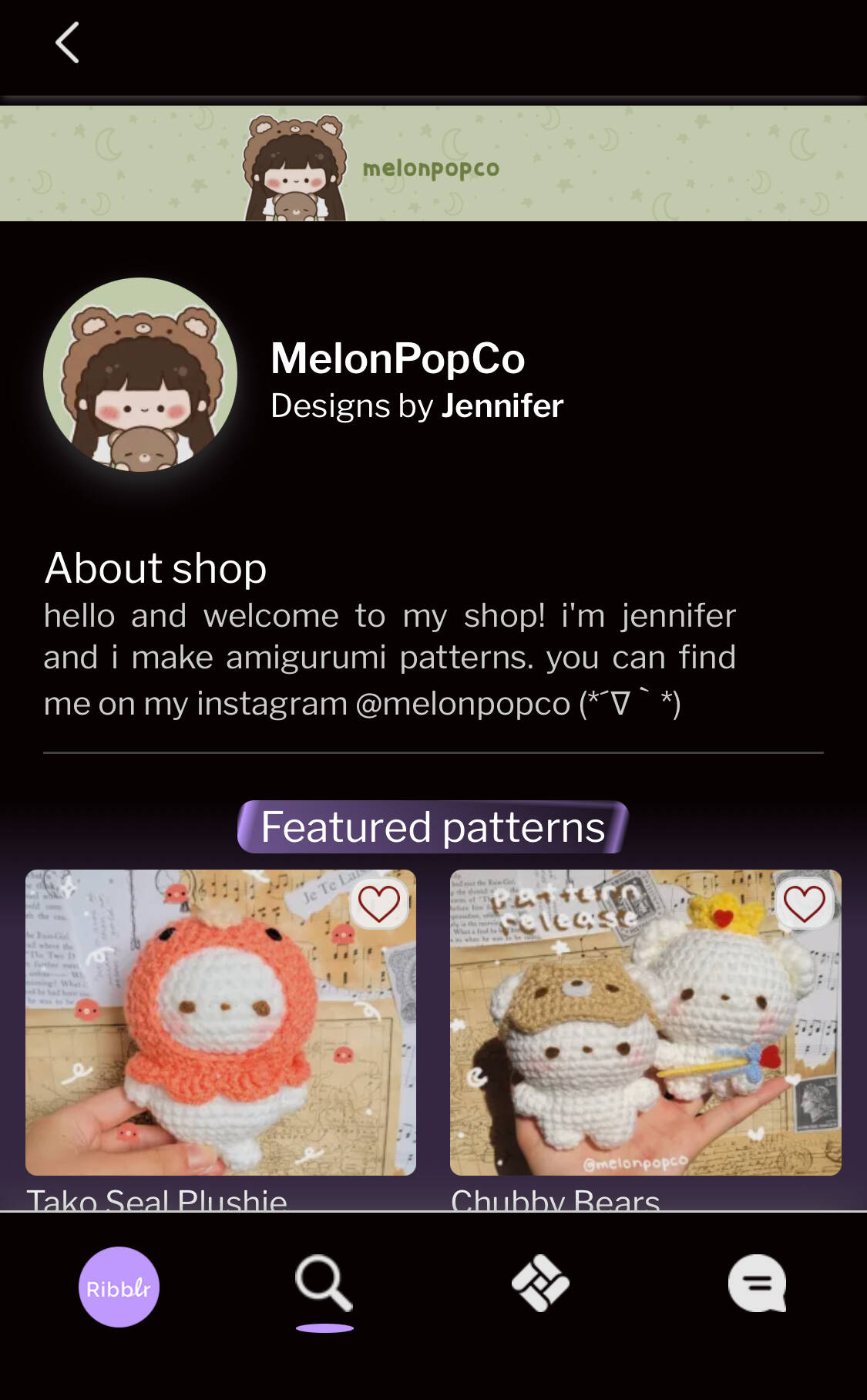Go back using the top-left arrow
This screenshot has height=1400, width=867.
(67, 42)
